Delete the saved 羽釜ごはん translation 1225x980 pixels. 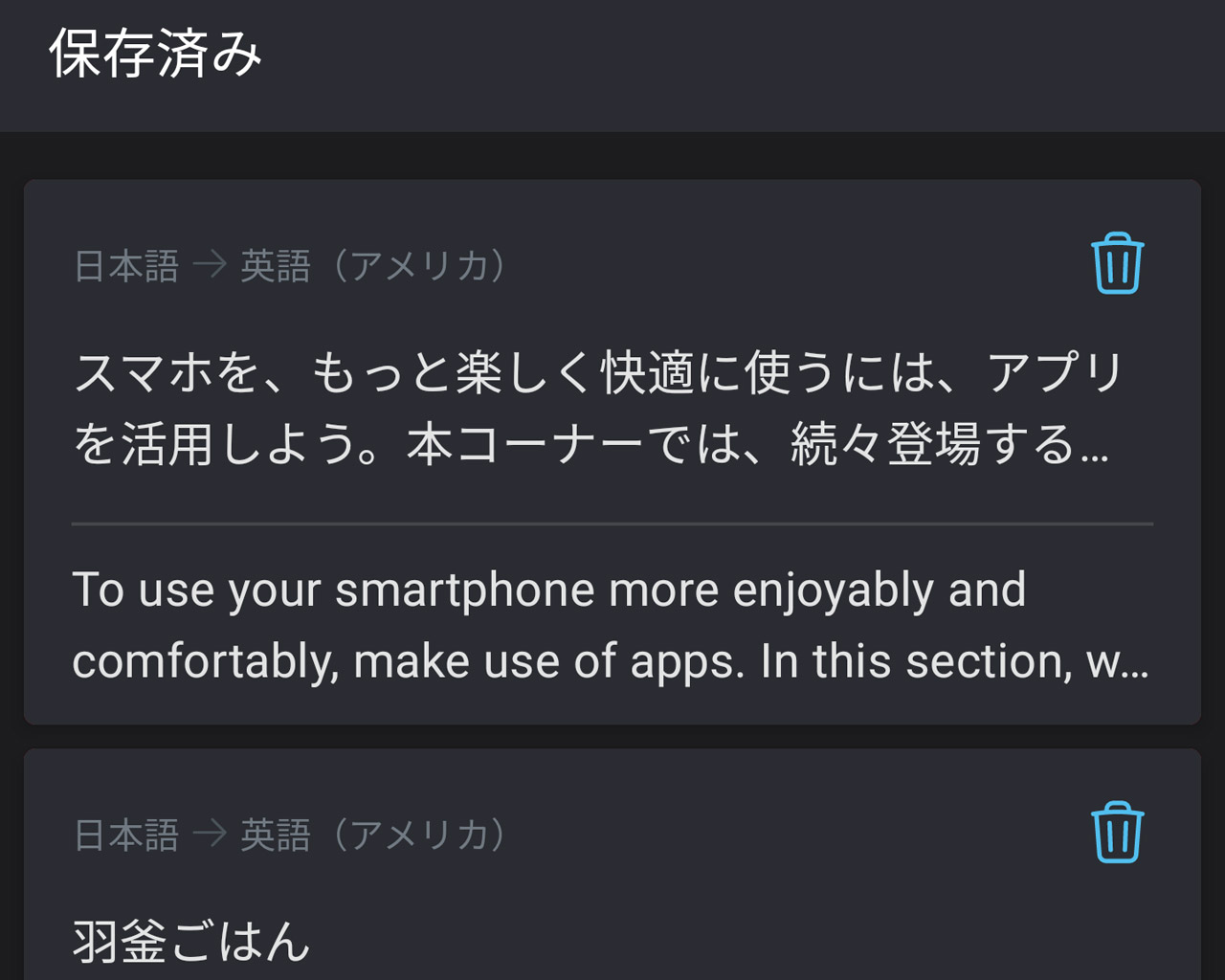(1117, 832)
